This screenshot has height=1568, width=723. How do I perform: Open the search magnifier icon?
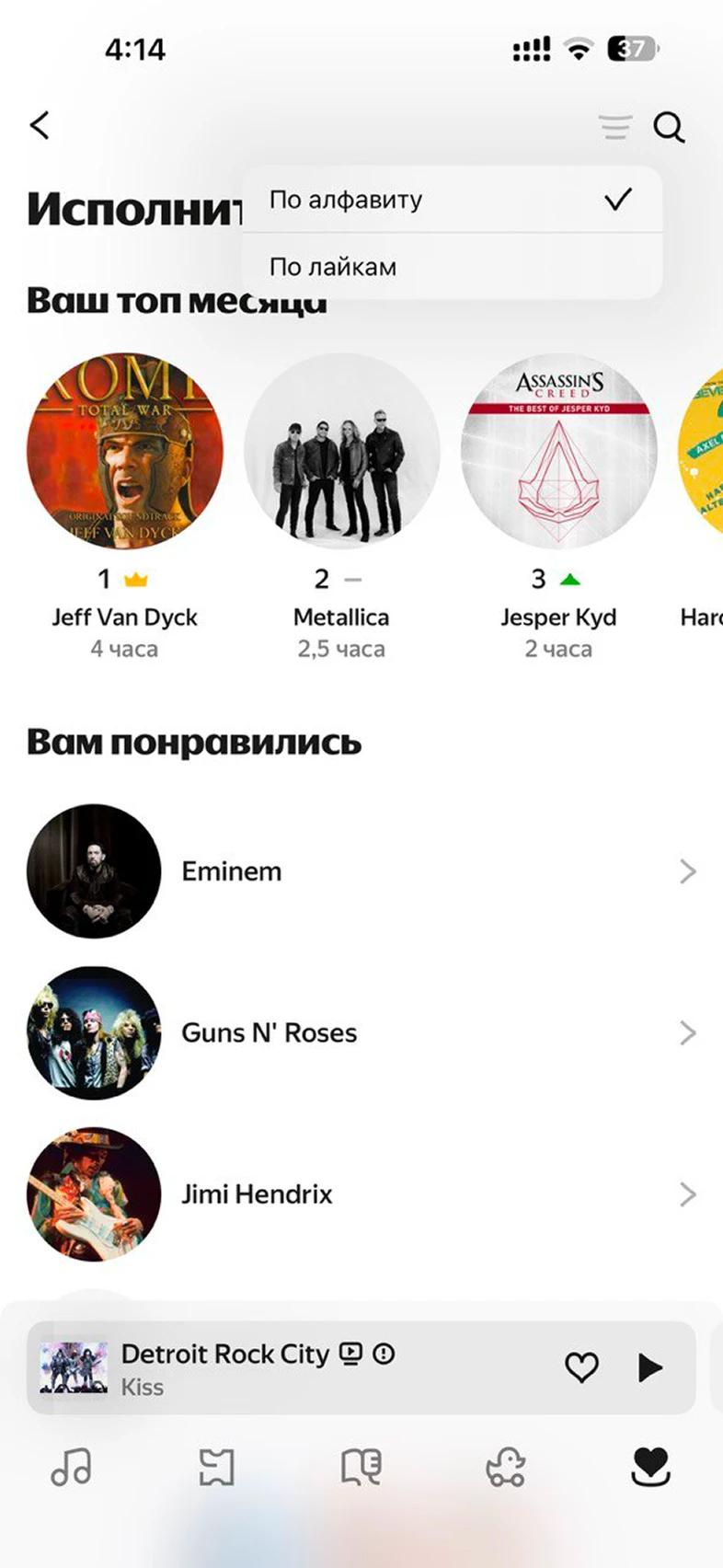point(669,127)
